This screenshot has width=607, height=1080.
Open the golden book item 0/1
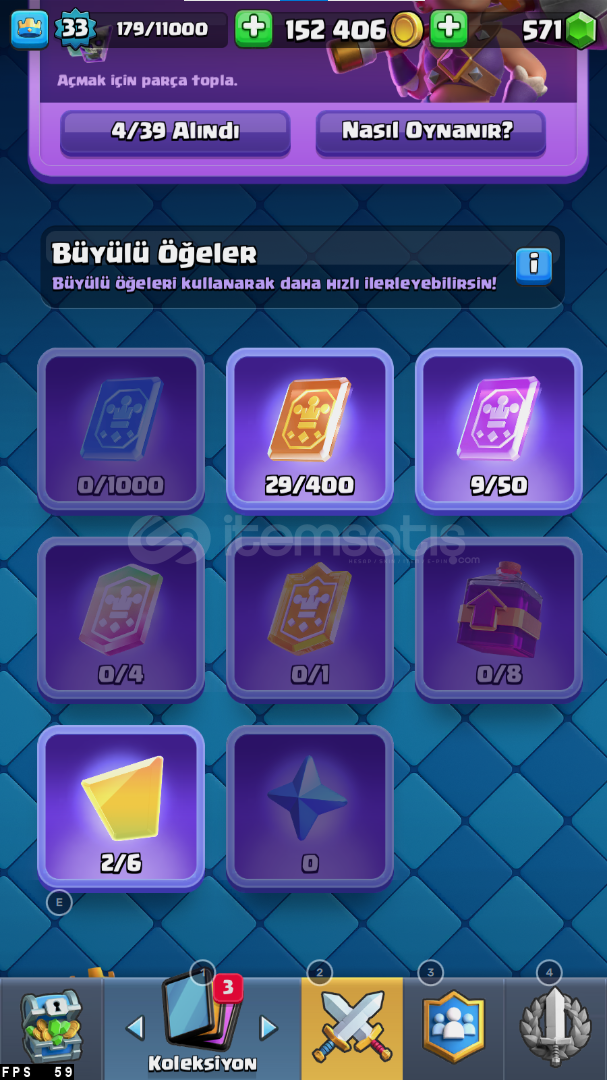coord(310,617)
